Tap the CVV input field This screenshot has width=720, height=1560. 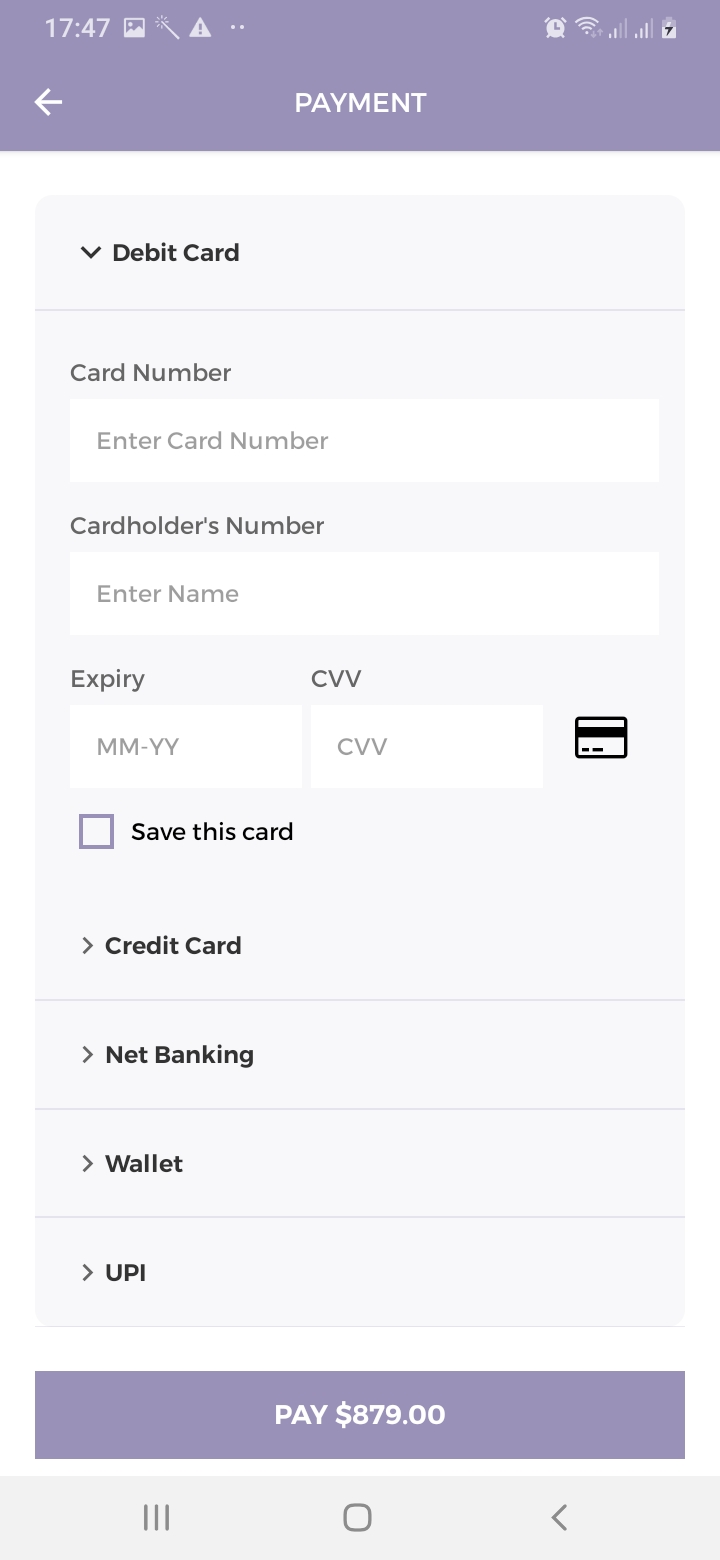tap(426, 747)
